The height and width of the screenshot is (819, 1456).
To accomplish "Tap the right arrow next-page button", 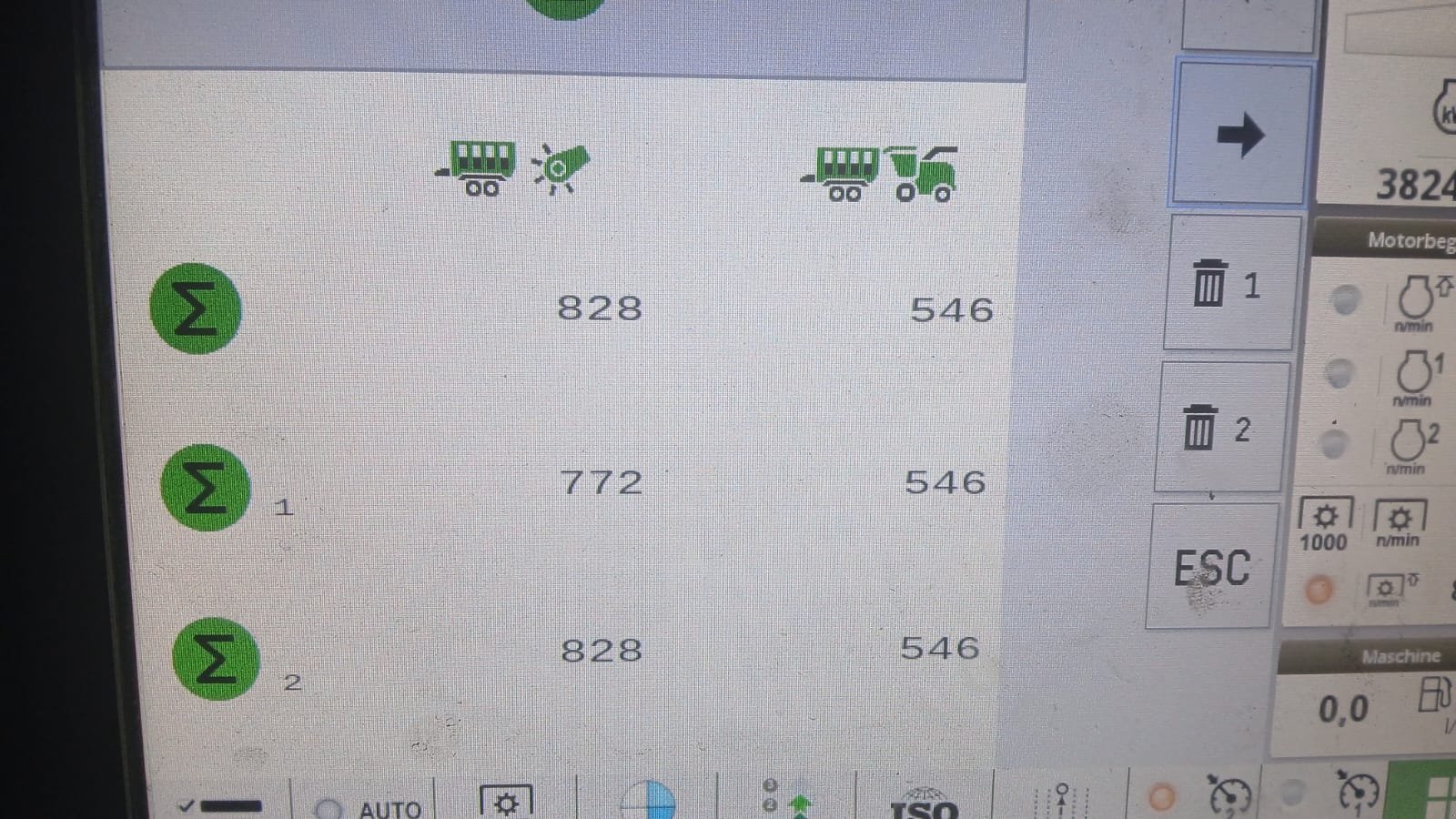I will (1241, 135).
